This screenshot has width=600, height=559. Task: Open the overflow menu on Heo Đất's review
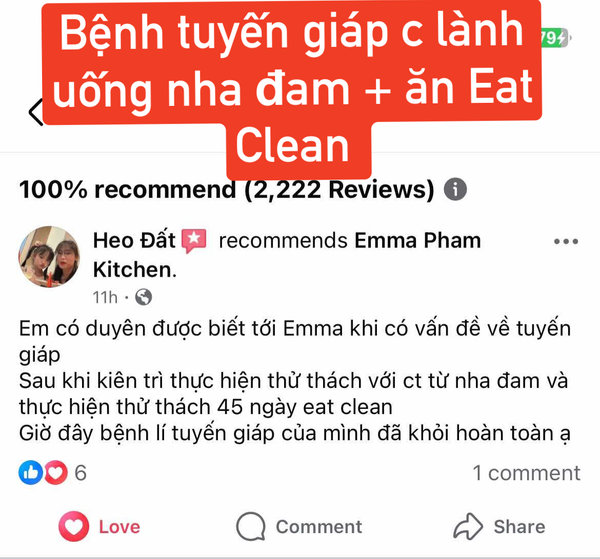tap(566, 242)
